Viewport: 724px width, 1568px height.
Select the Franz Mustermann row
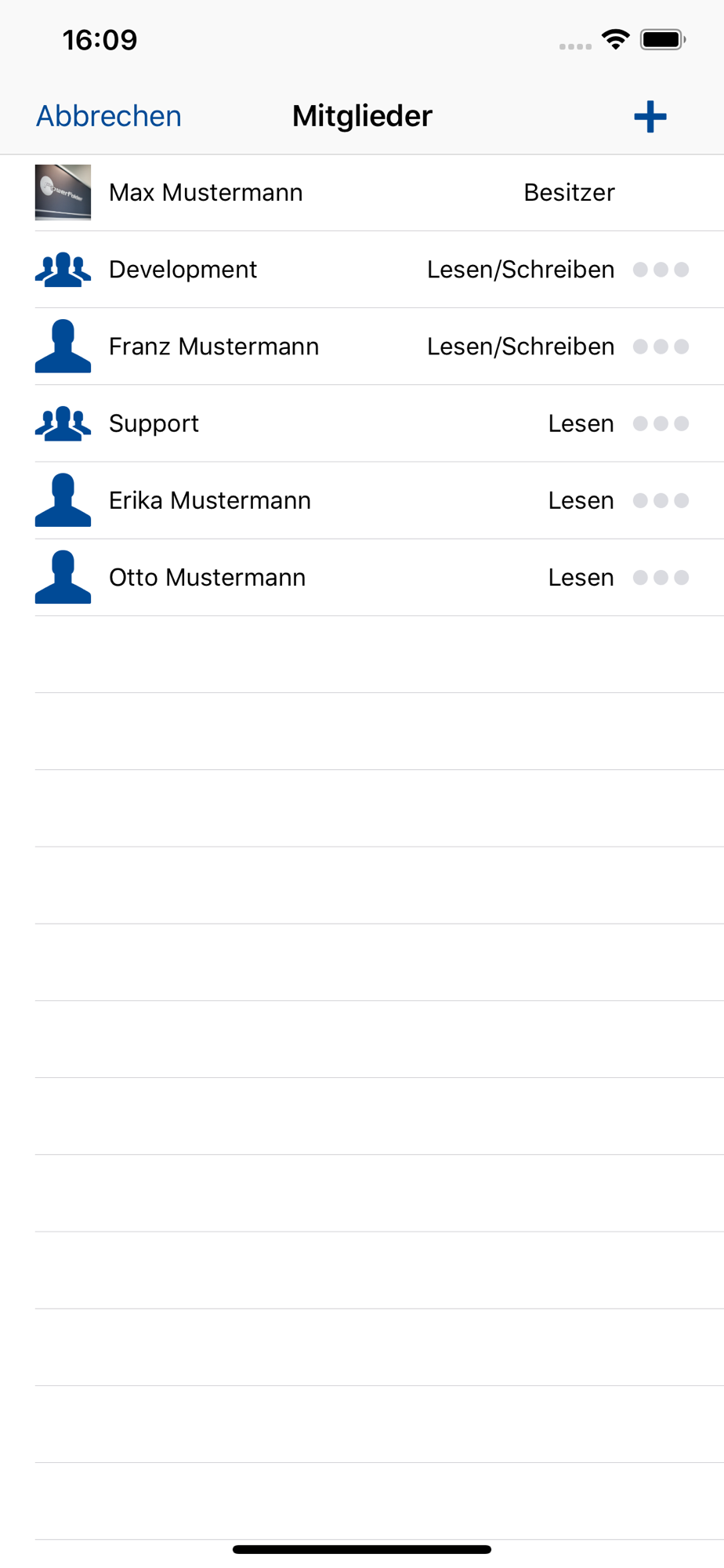click(362, 347)
